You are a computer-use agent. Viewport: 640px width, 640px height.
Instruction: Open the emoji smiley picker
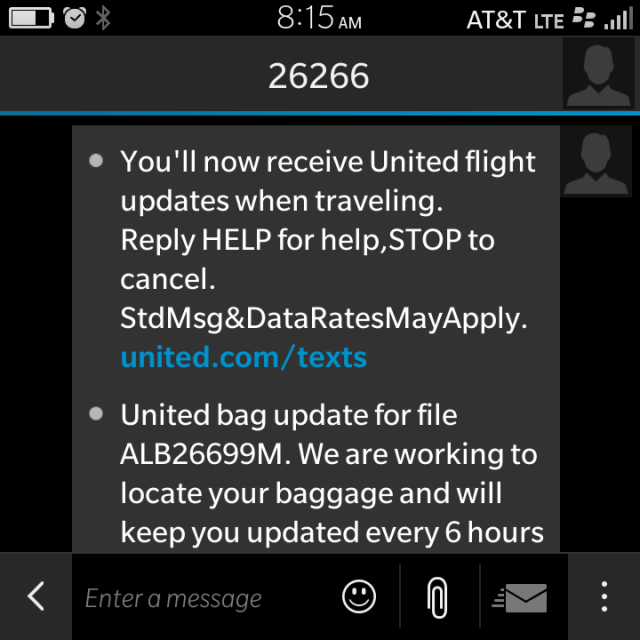pyautogui.click(x=359, y=597)
